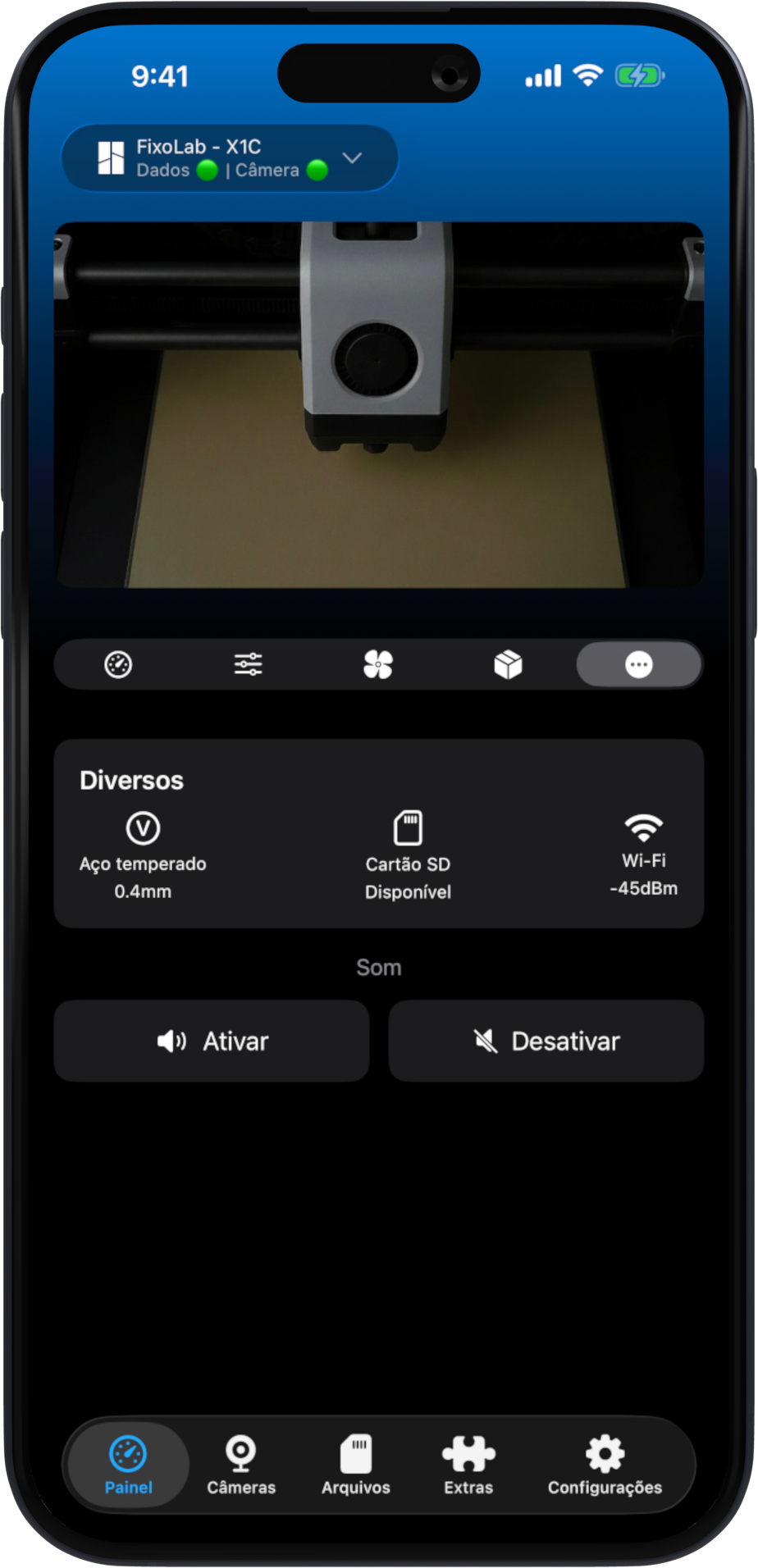Open the Extras tab

coord(468,1465)
